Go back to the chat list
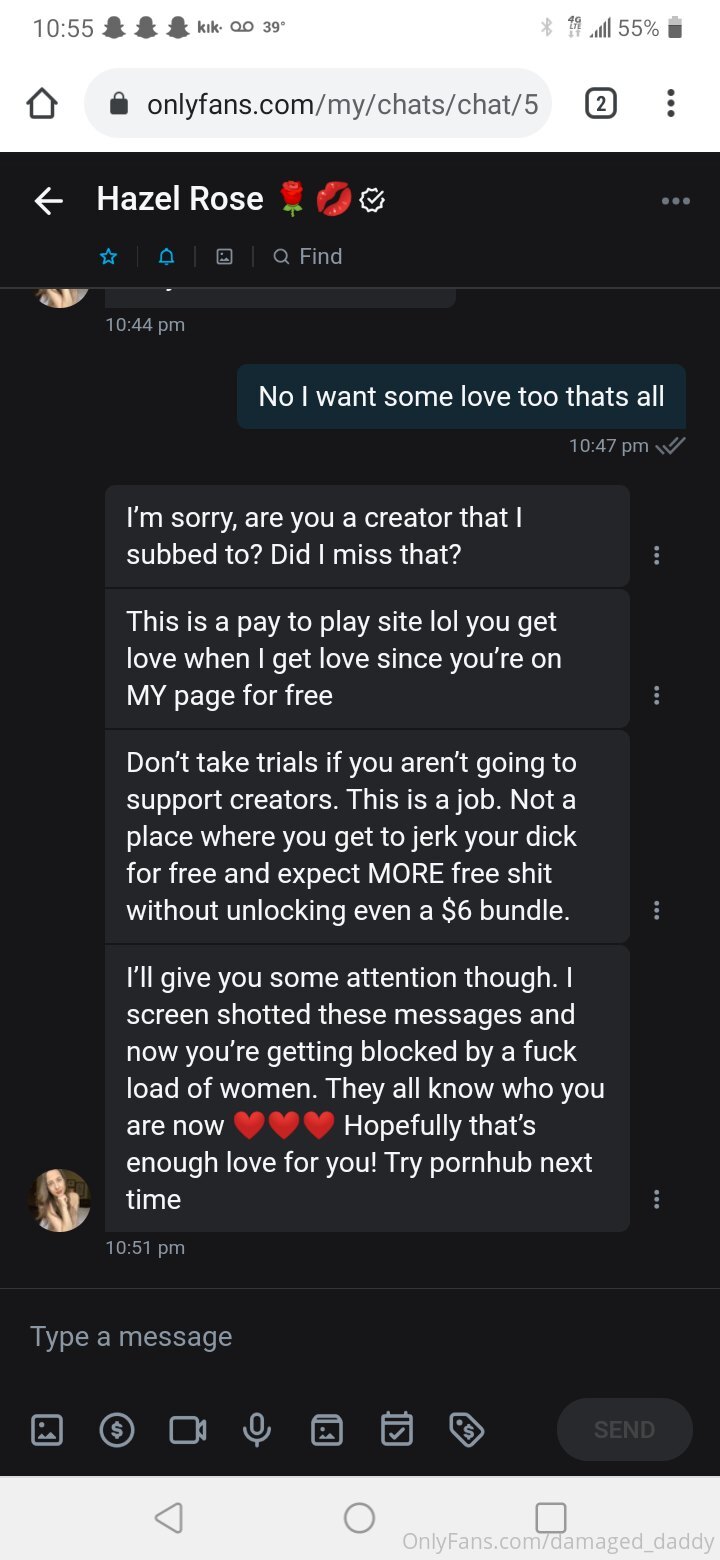This screenshot has height=1560, width=720. [48, 201]
